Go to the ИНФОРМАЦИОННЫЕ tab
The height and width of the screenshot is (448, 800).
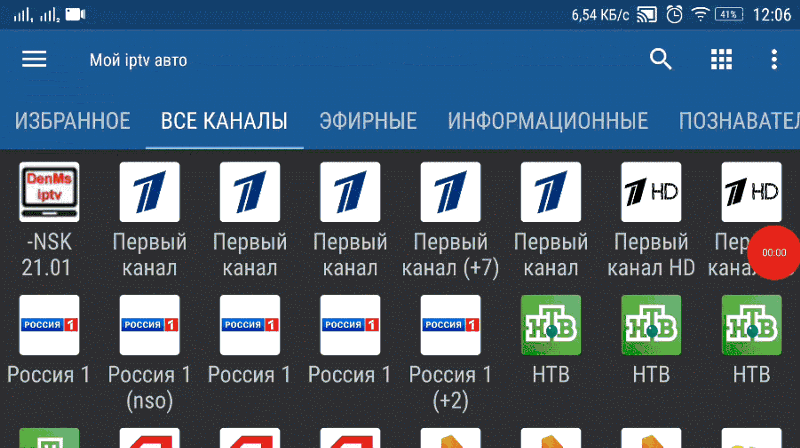pos(548,122)
